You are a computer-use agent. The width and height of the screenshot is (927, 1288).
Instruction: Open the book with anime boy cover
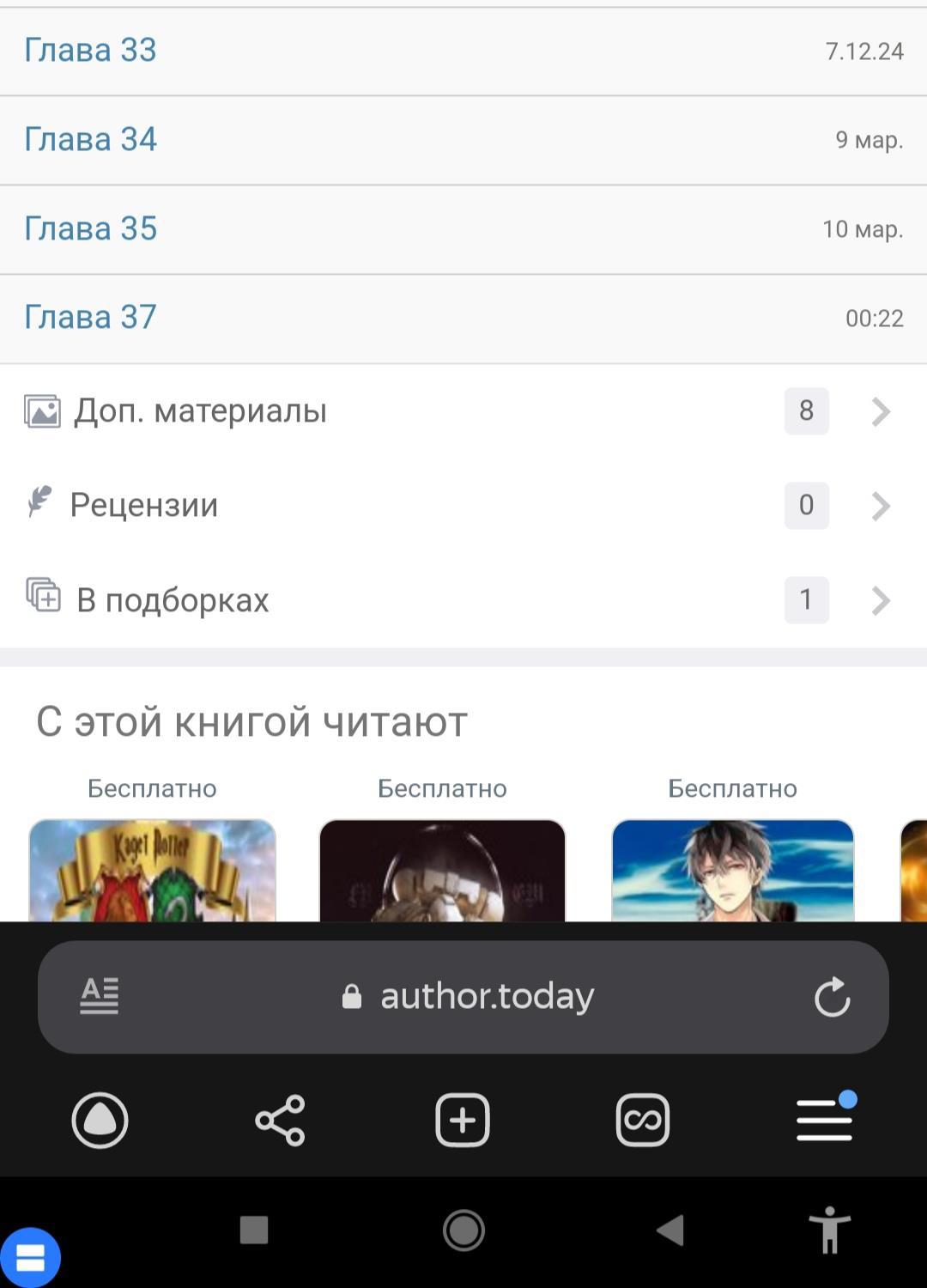pos(732,870)
